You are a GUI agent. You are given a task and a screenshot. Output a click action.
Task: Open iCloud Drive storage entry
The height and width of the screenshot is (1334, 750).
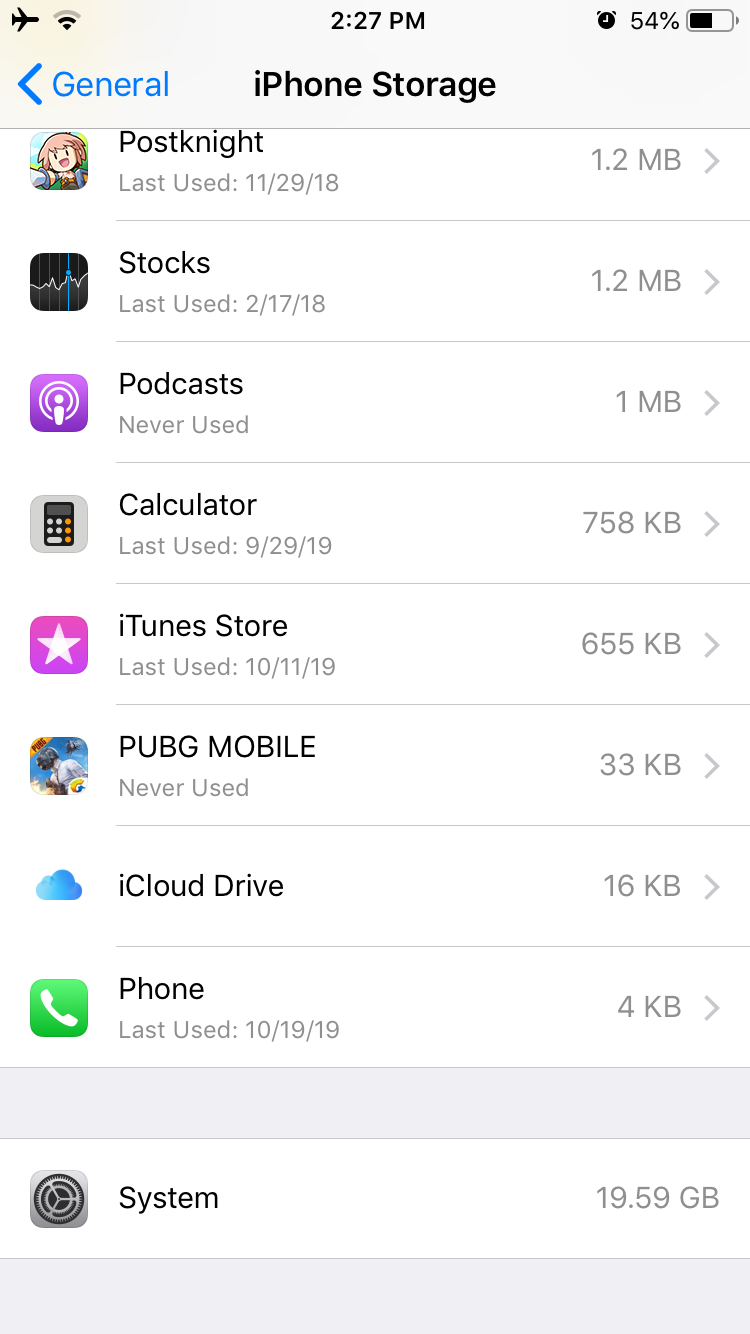click(375, 886)
